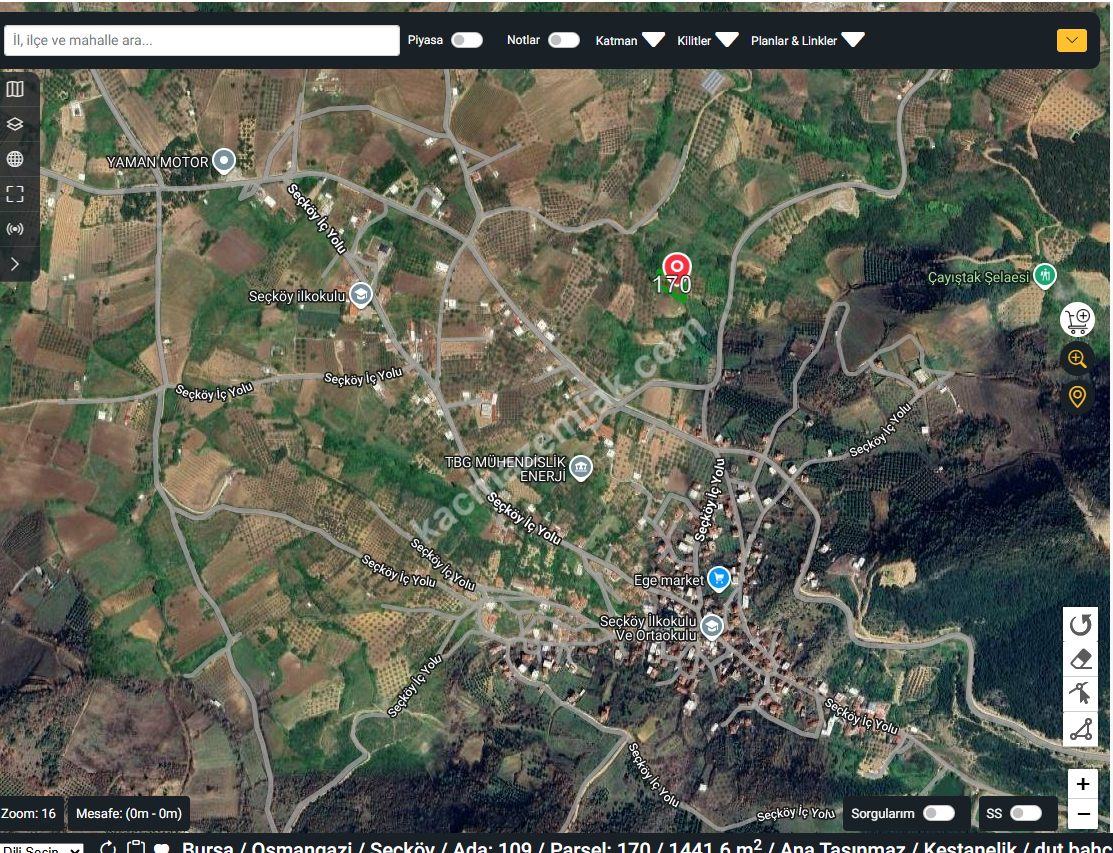
Task: Tap the yellow chevron button at top right
Action: click(1071, 41)
